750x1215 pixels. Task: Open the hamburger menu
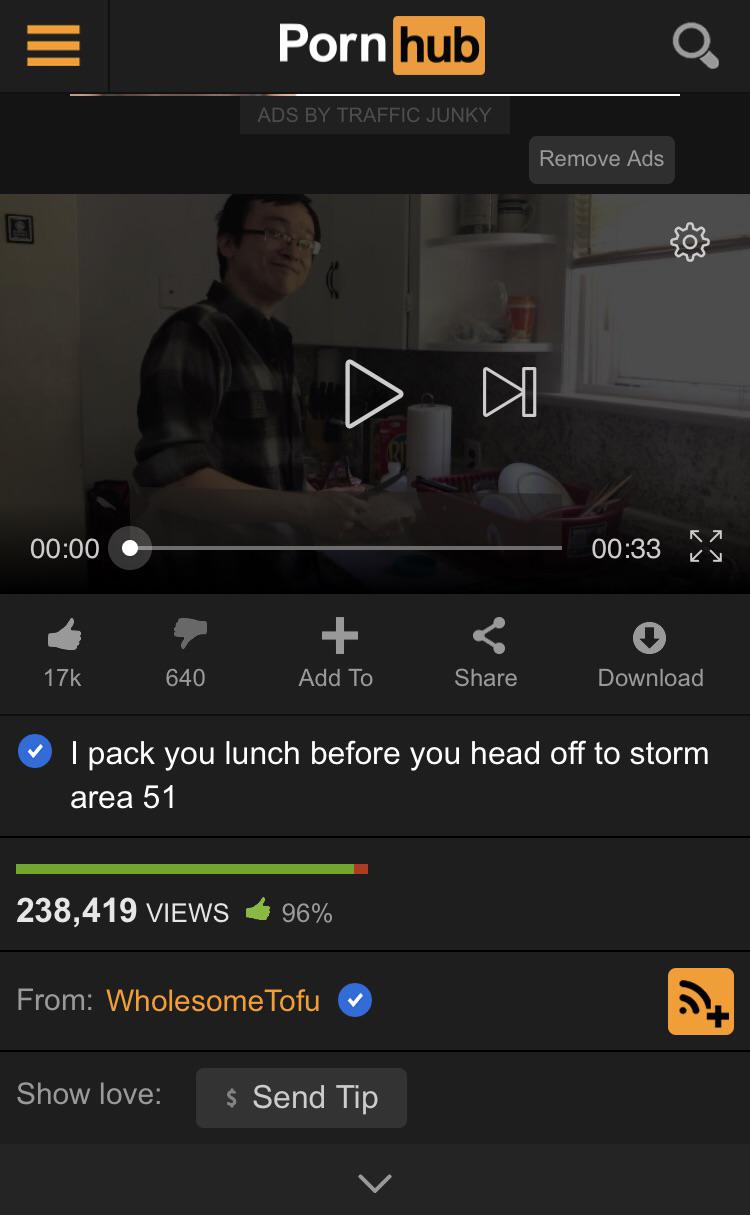pyautogui.click(x=53, y=45)
